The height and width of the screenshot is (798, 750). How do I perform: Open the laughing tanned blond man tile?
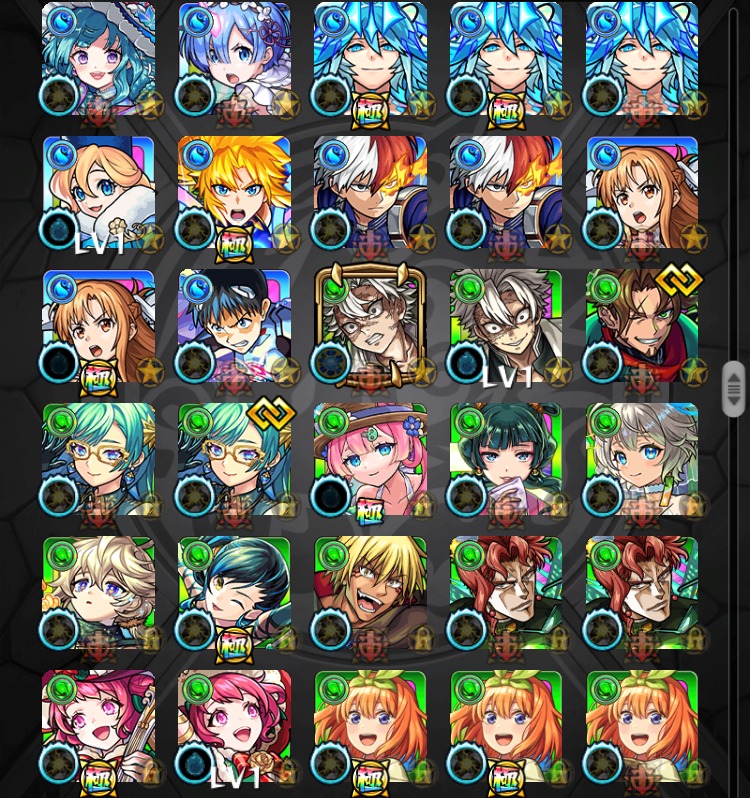tap(370, 594)
